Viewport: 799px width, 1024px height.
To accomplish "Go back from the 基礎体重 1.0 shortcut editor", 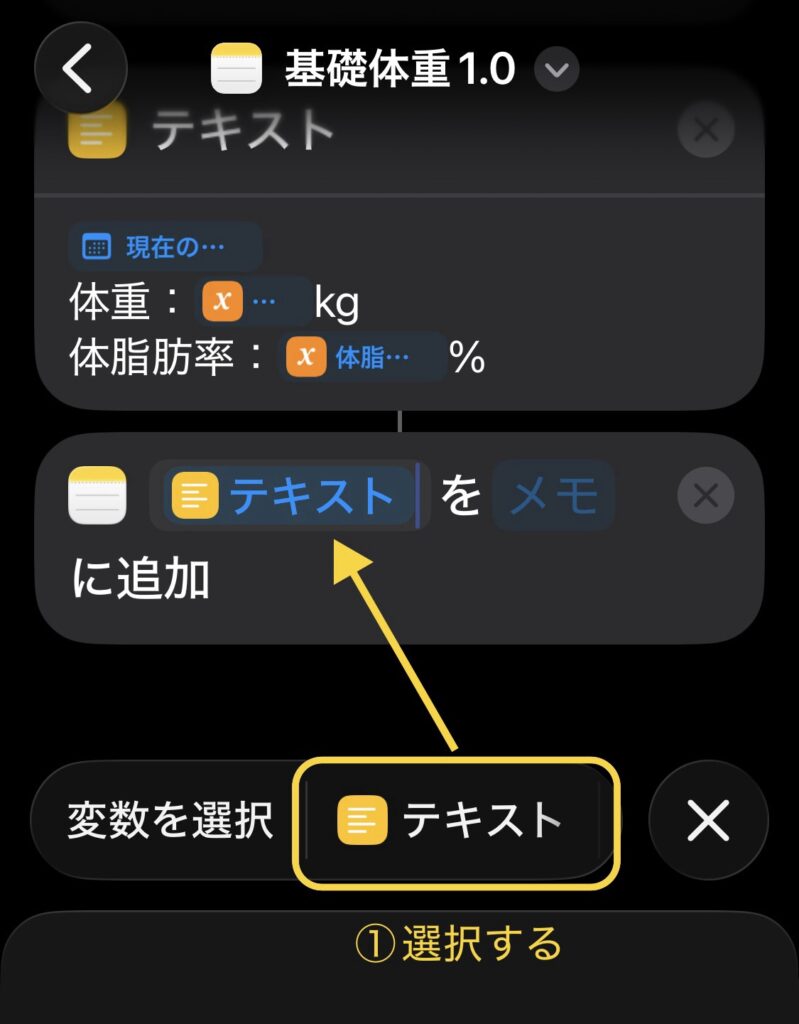I will pos(80,68).
